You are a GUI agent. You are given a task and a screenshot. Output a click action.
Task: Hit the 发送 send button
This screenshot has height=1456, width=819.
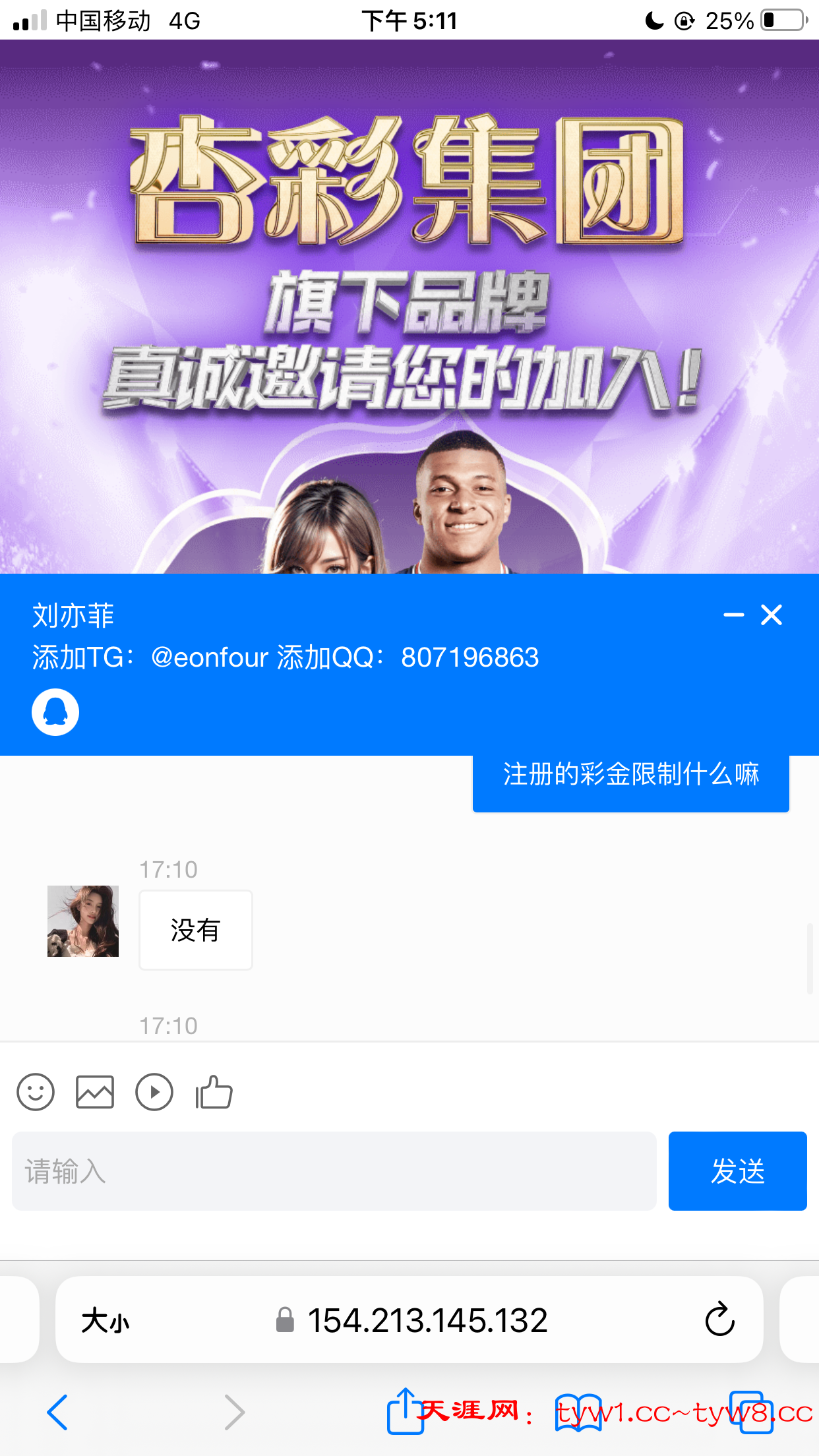pyautogui.click(x=737, y=1171)
